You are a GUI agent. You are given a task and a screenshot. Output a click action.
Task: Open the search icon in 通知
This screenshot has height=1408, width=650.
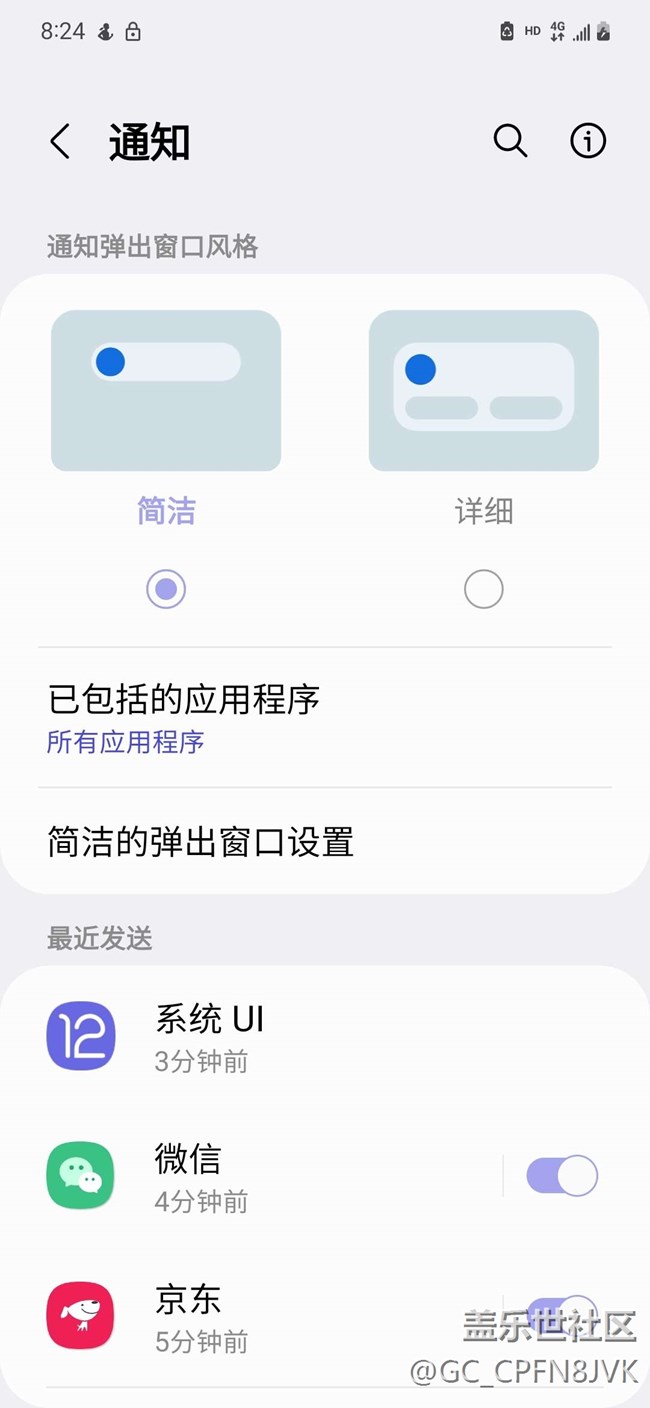(510, 142)
